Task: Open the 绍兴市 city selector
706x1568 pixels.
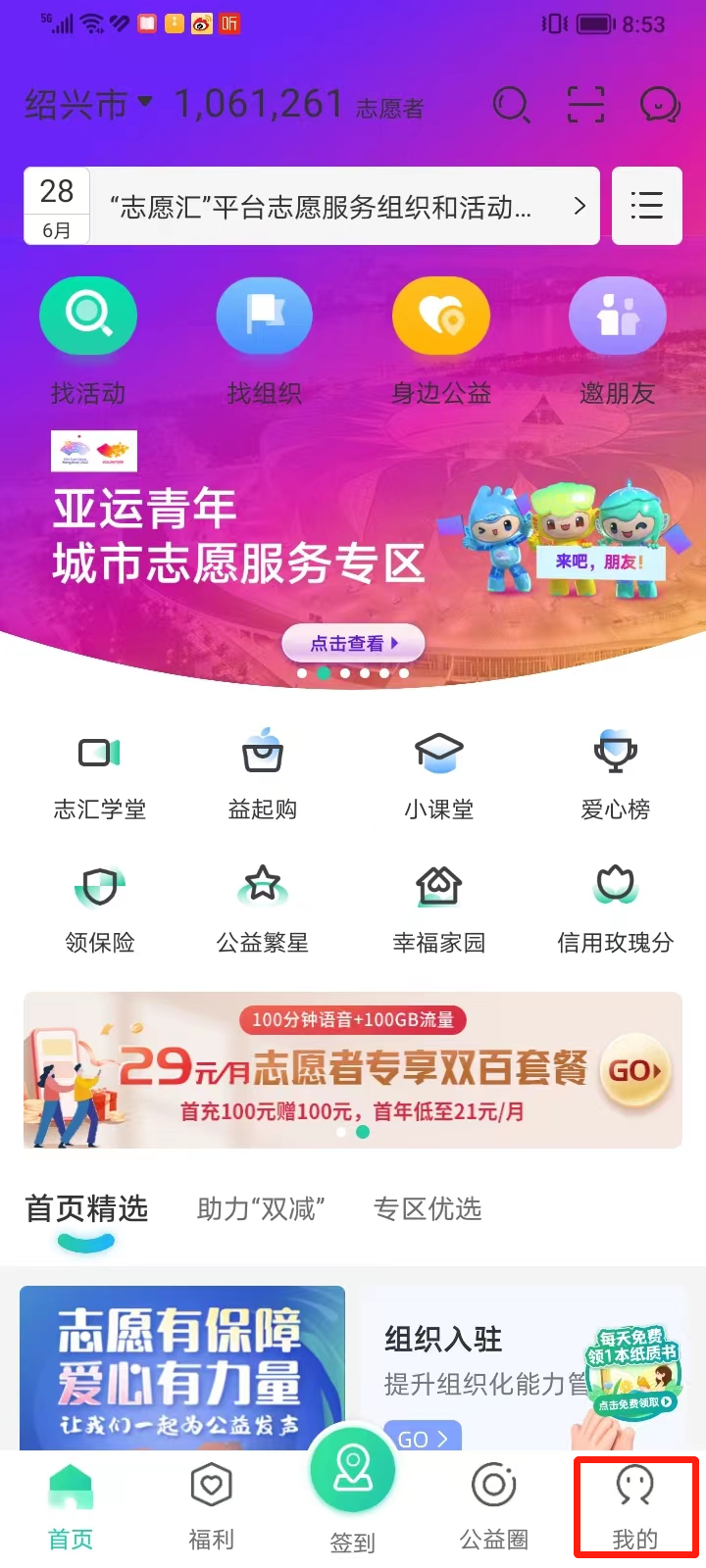Action: 88,104
